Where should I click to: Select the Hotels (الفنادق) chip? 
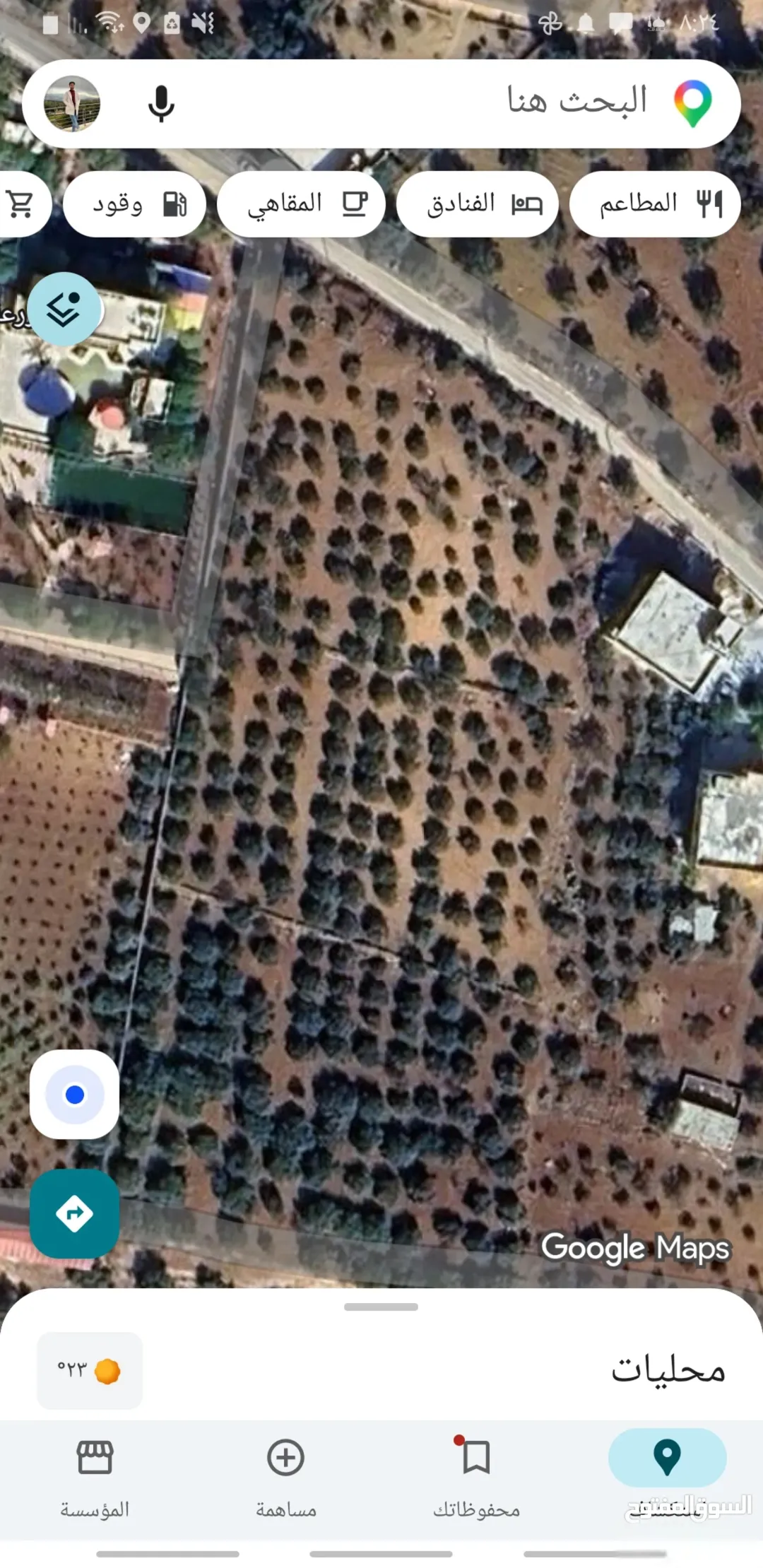478,204
